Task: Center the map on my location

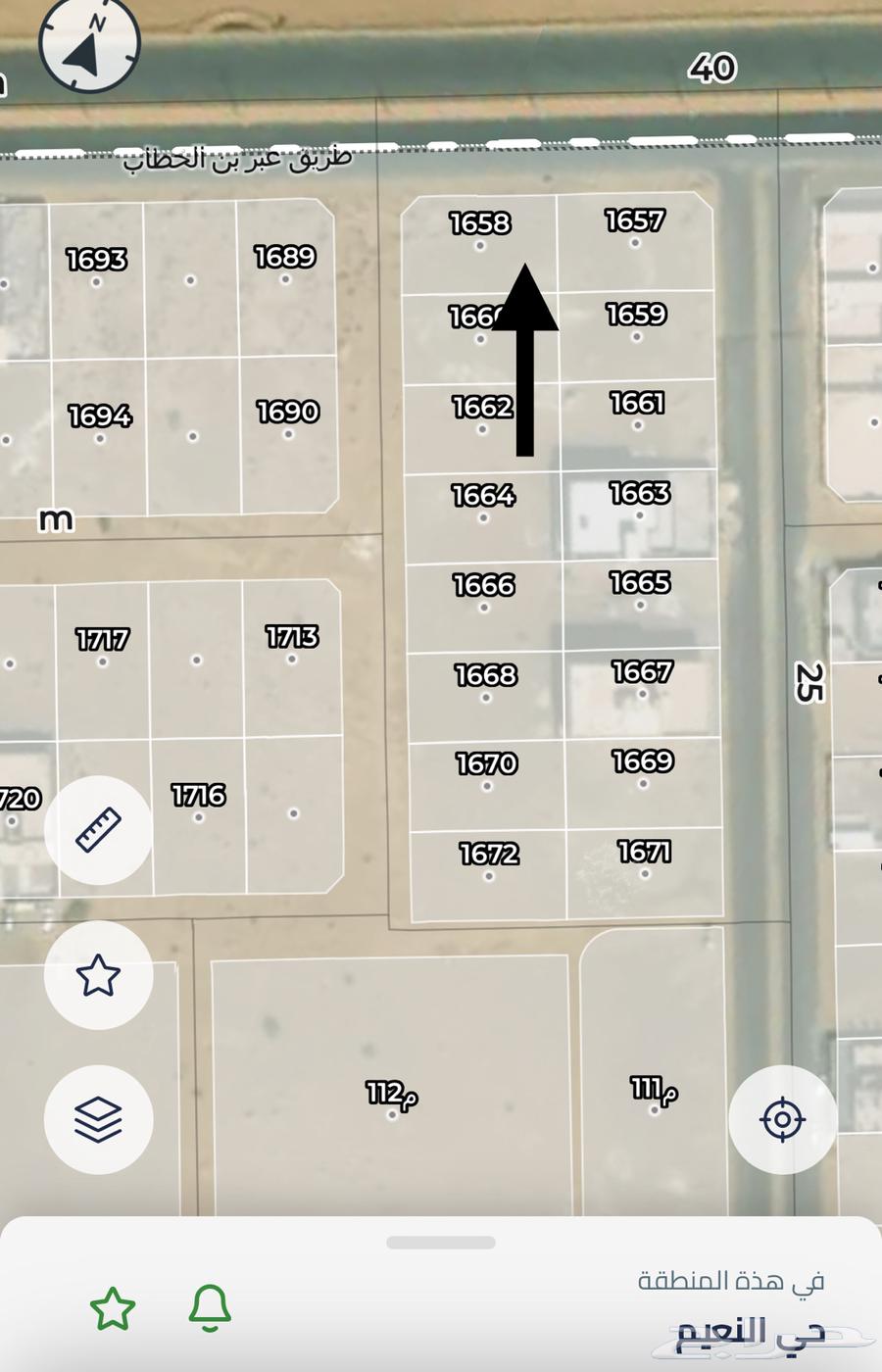Action: [x=782, y=1119]
